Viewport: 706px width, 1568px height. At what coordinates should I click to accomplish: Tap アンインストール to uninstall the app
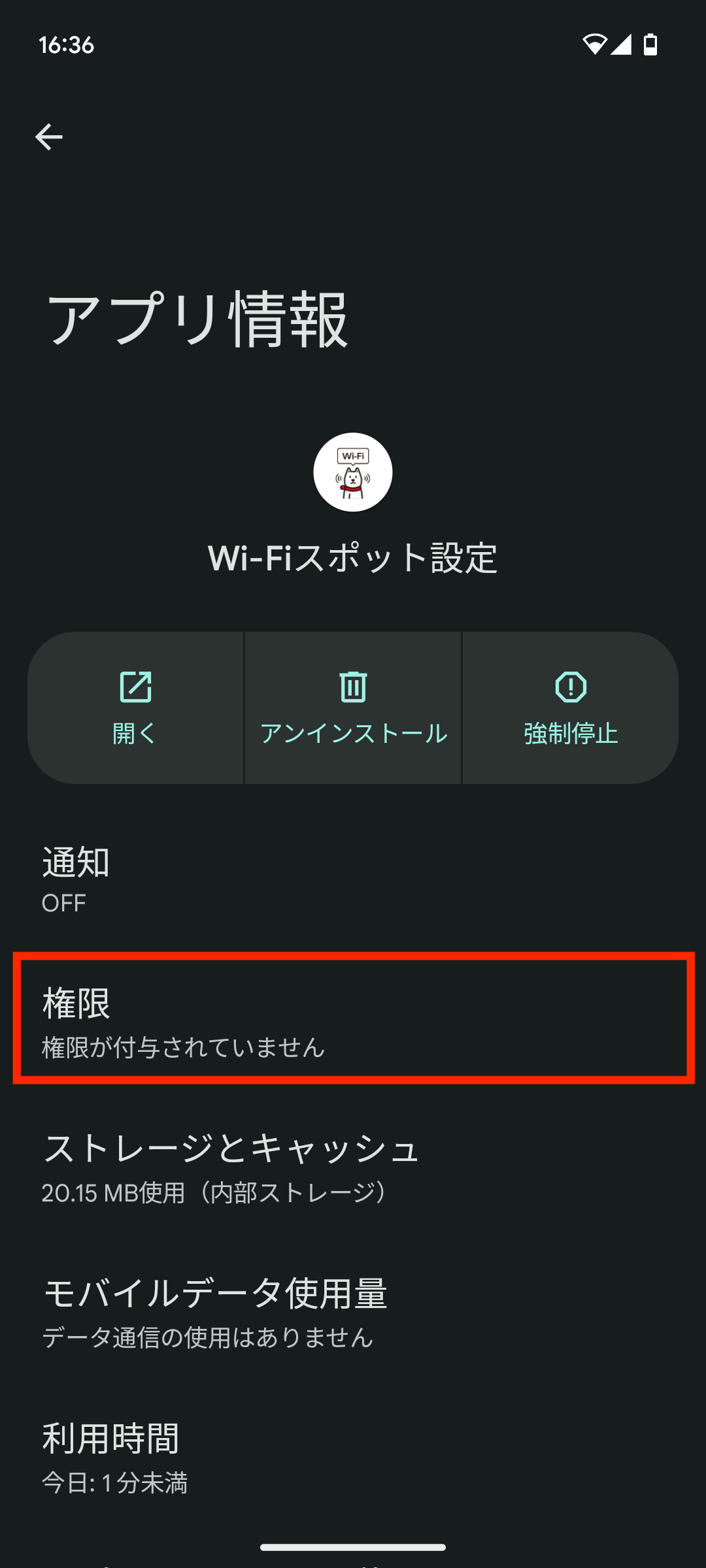point(353,708)
